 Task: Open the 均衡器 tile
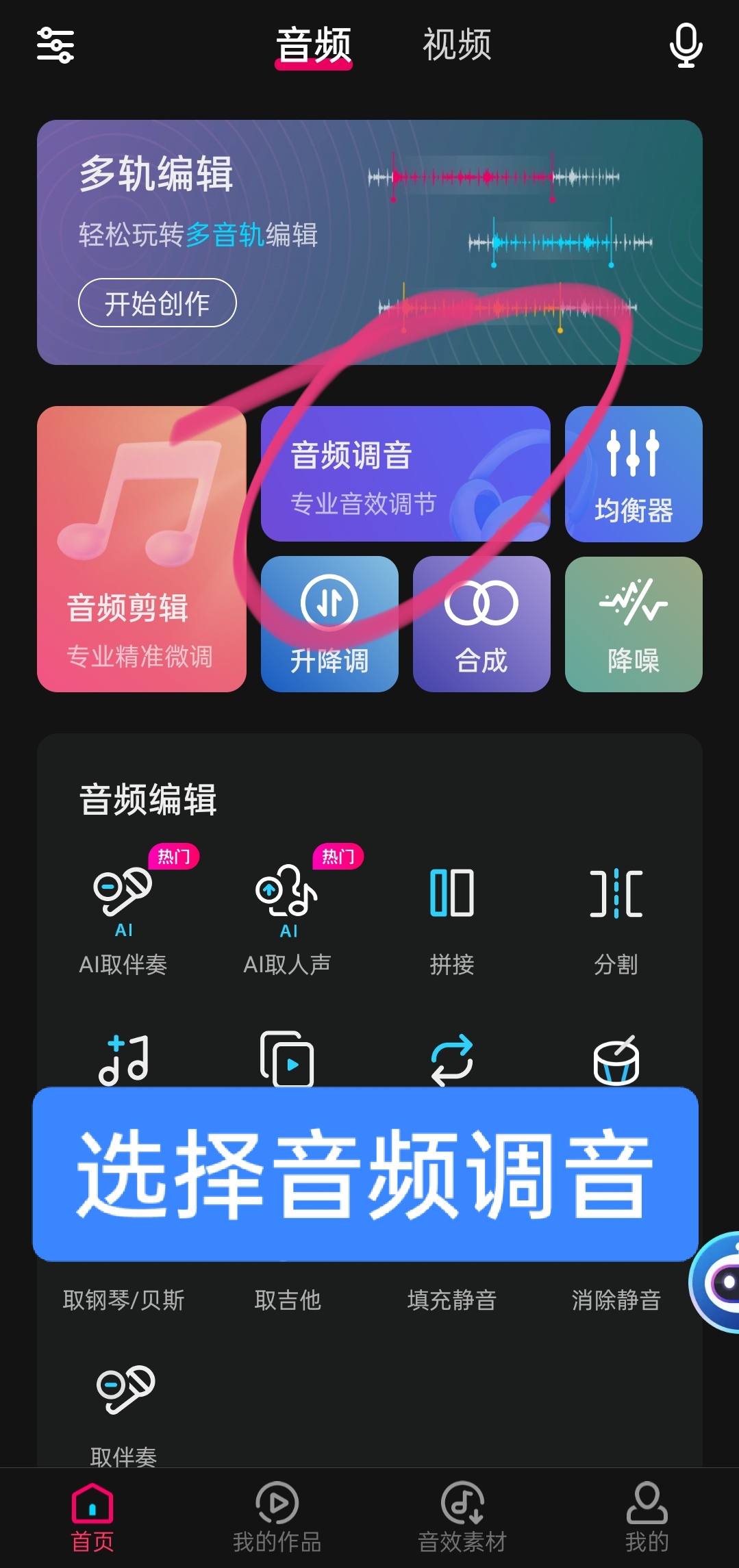pos(634,474)
